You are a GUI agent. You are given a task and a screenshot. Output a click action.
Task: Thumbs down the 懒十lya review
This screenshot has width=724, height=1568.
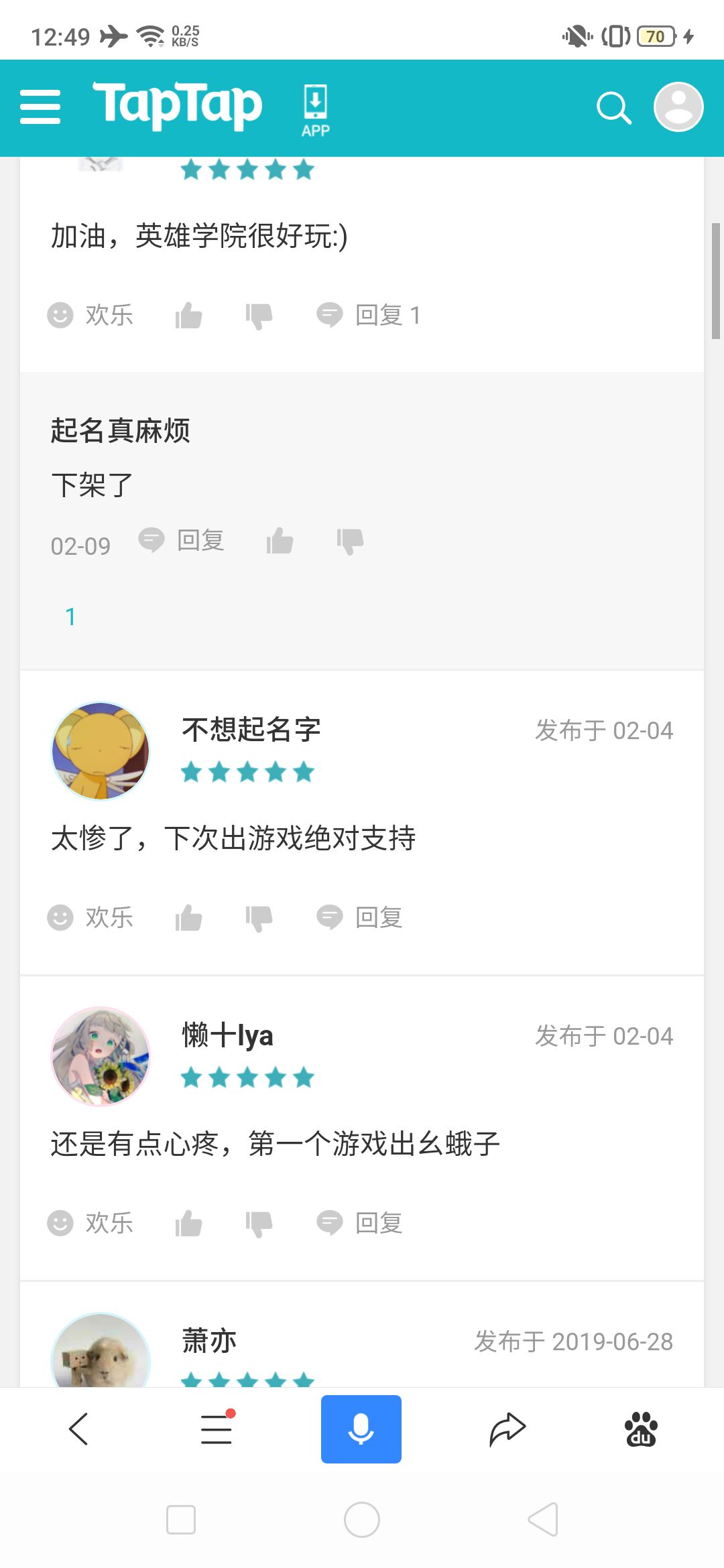(259, 1223)
